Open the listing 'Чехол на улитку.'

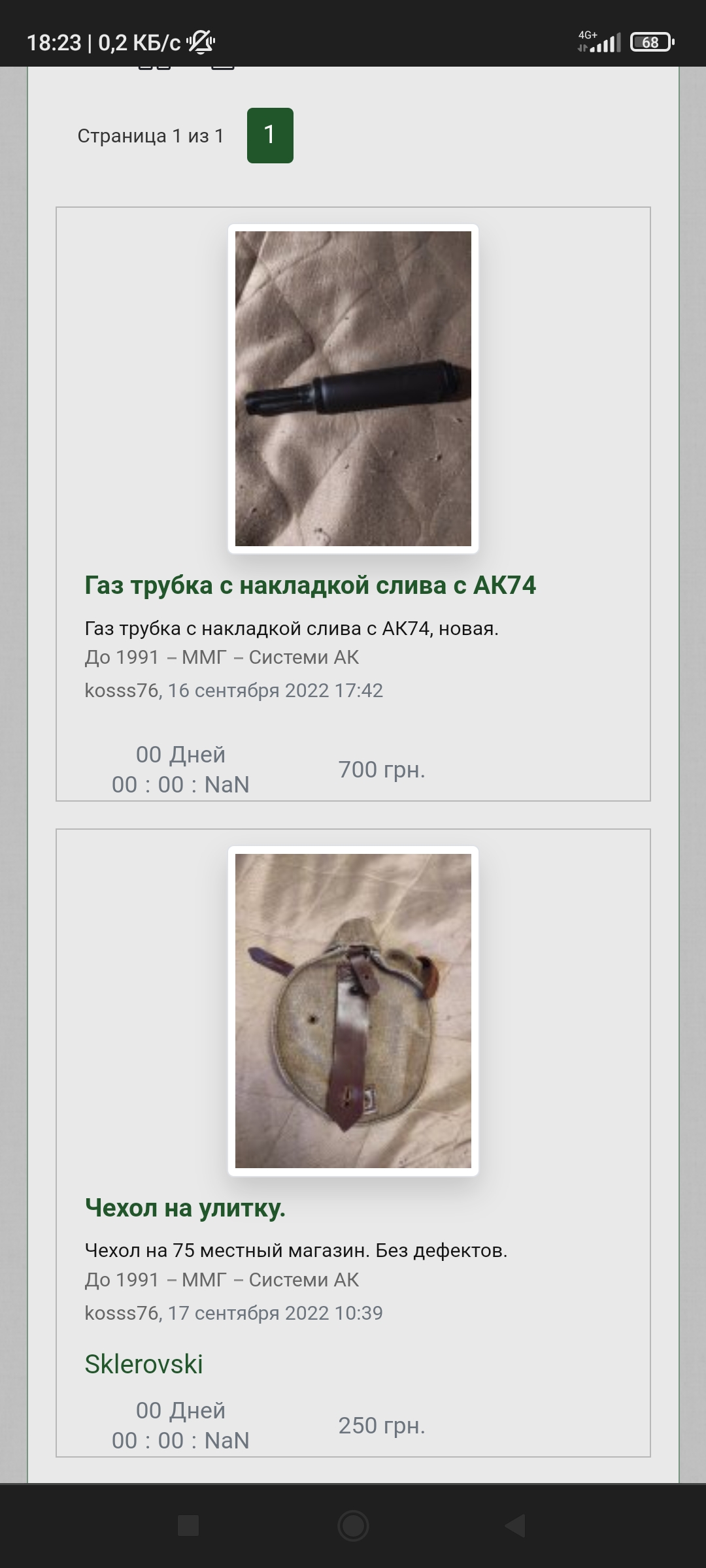click(185, 1208)
